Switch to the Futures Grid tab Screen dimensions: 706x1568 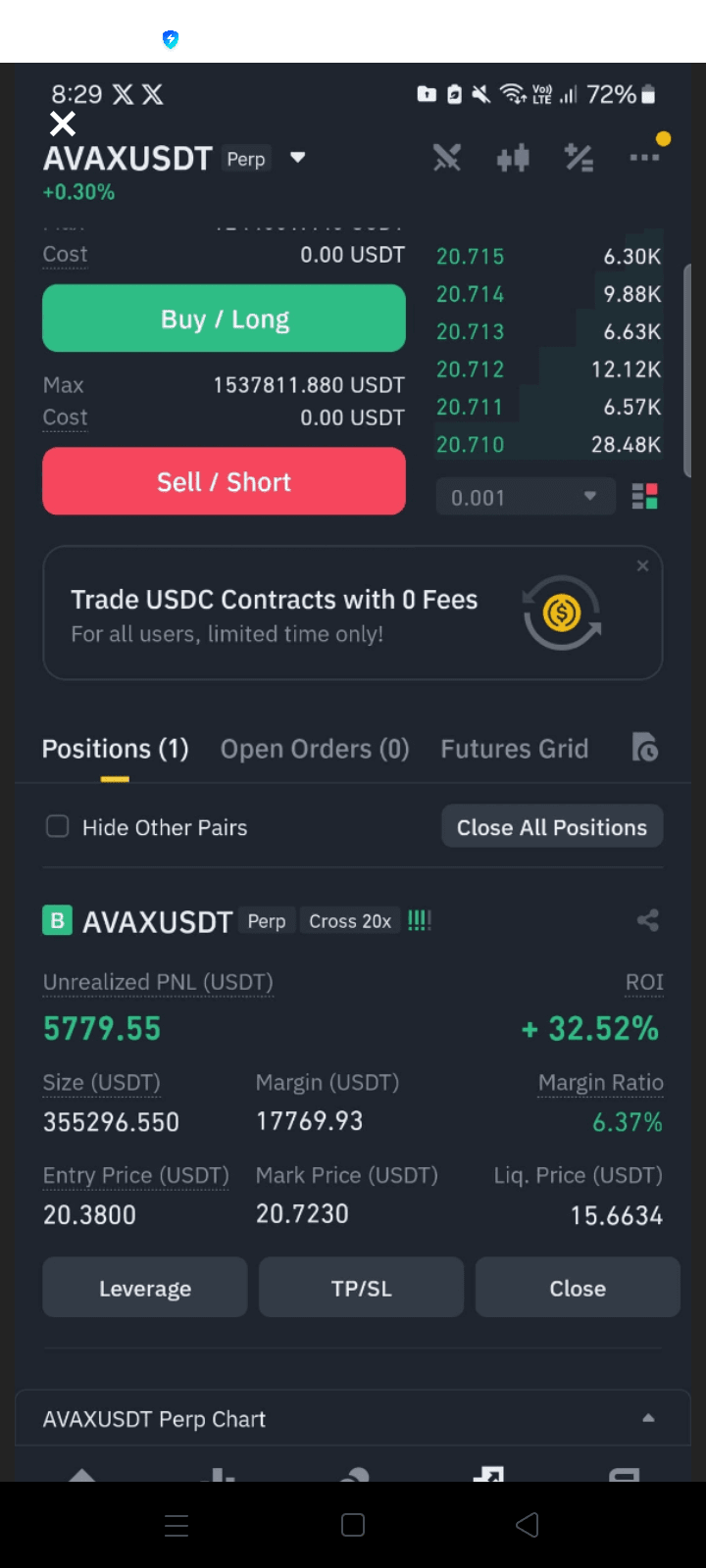(x=515, y=749)
